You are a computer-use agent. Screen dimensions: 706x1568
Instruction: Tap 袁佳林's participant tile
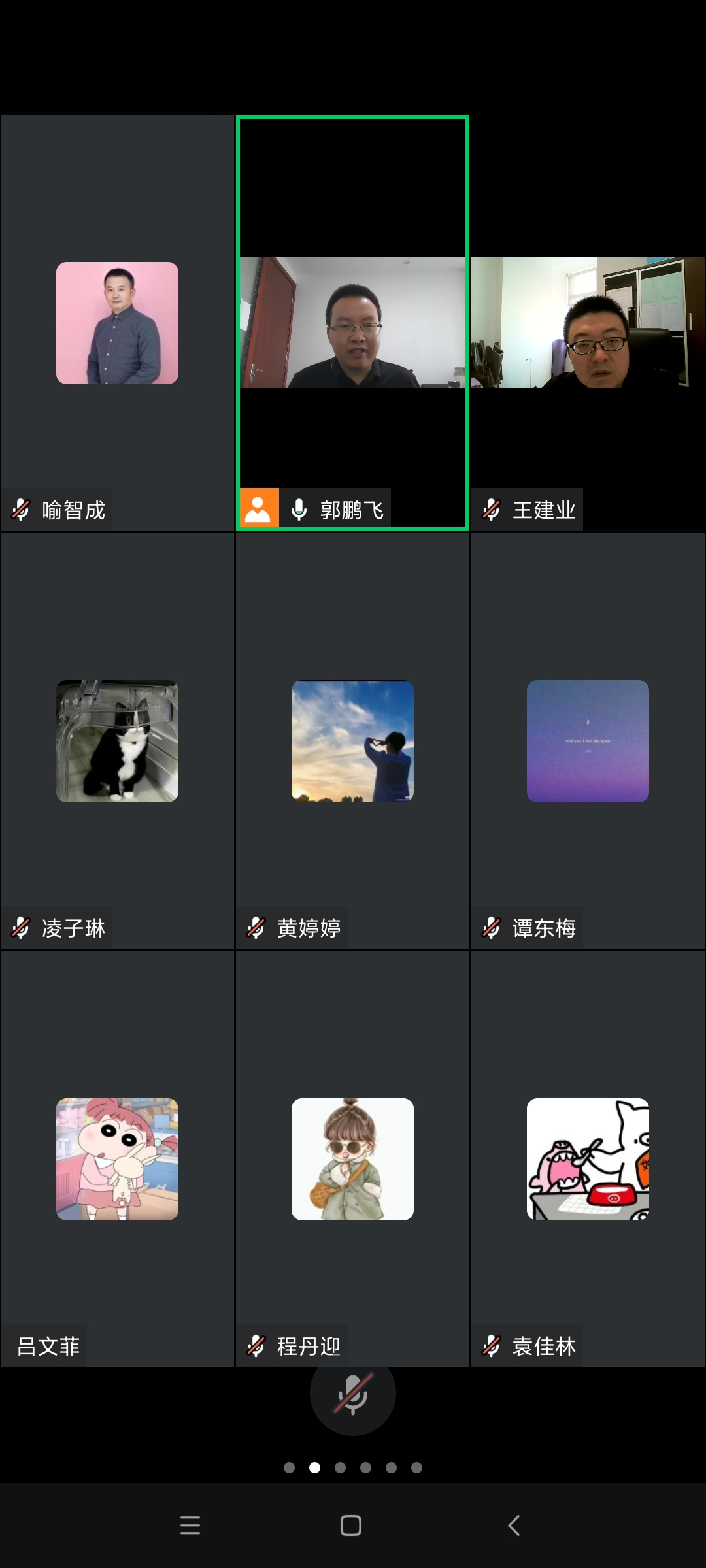point(588,1160)
